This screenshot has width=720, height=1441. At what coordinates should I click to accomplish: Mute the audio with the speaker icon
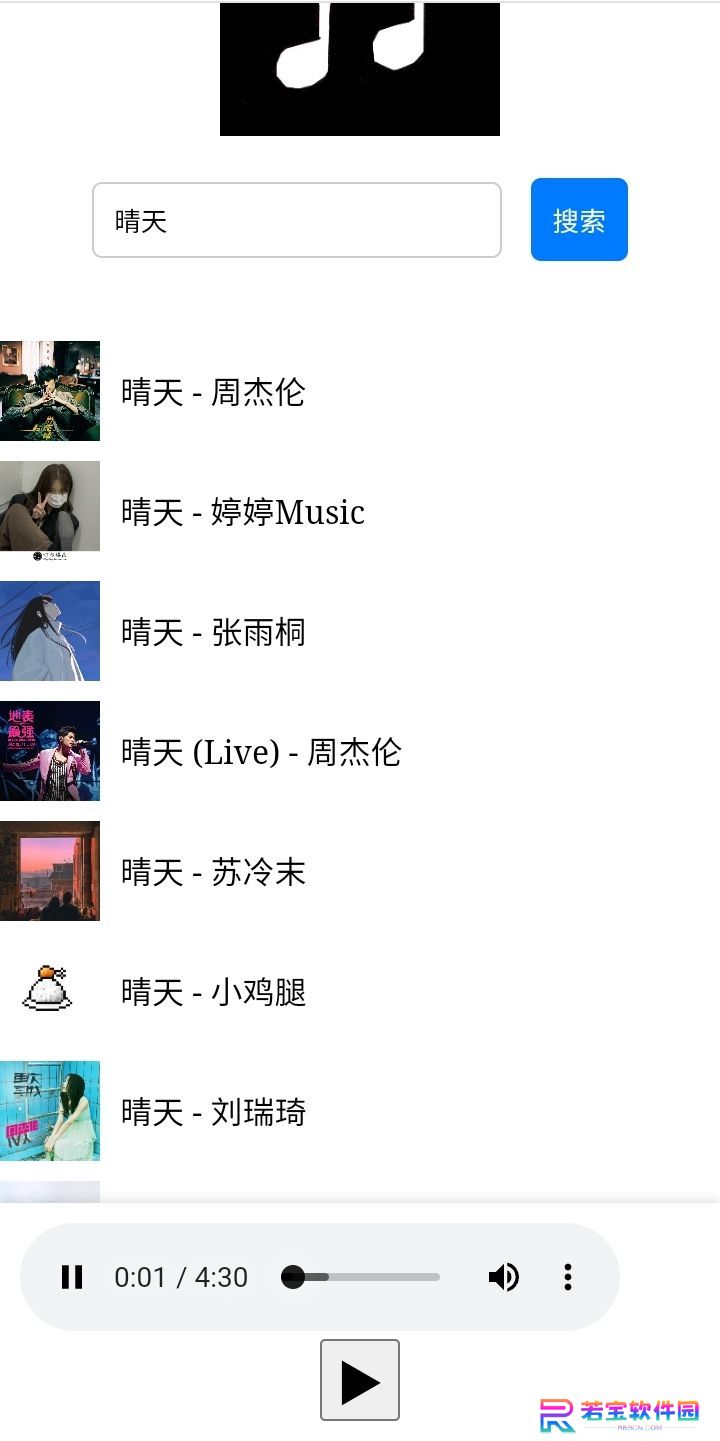click(x=504, y=1277)
